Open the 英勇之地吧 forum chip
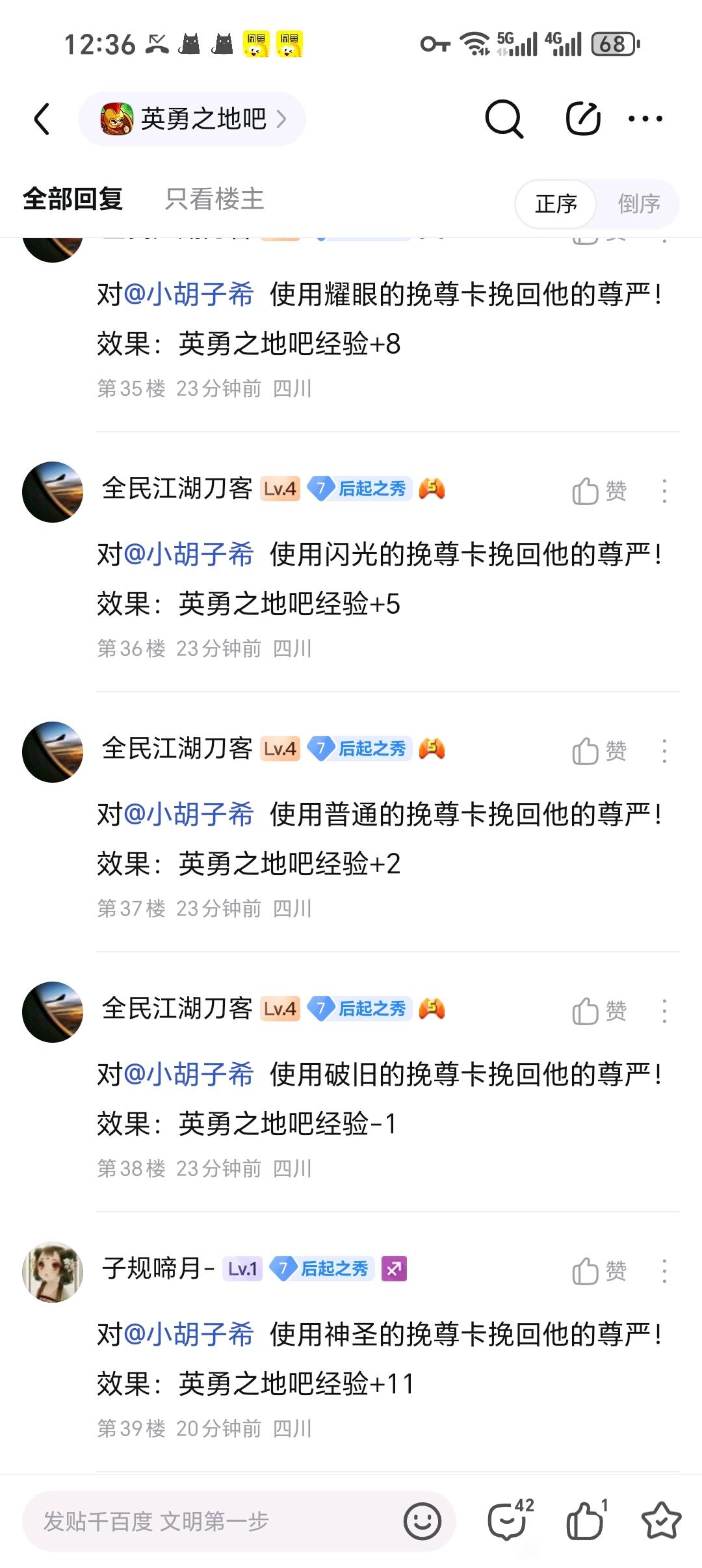 (192, 119)
